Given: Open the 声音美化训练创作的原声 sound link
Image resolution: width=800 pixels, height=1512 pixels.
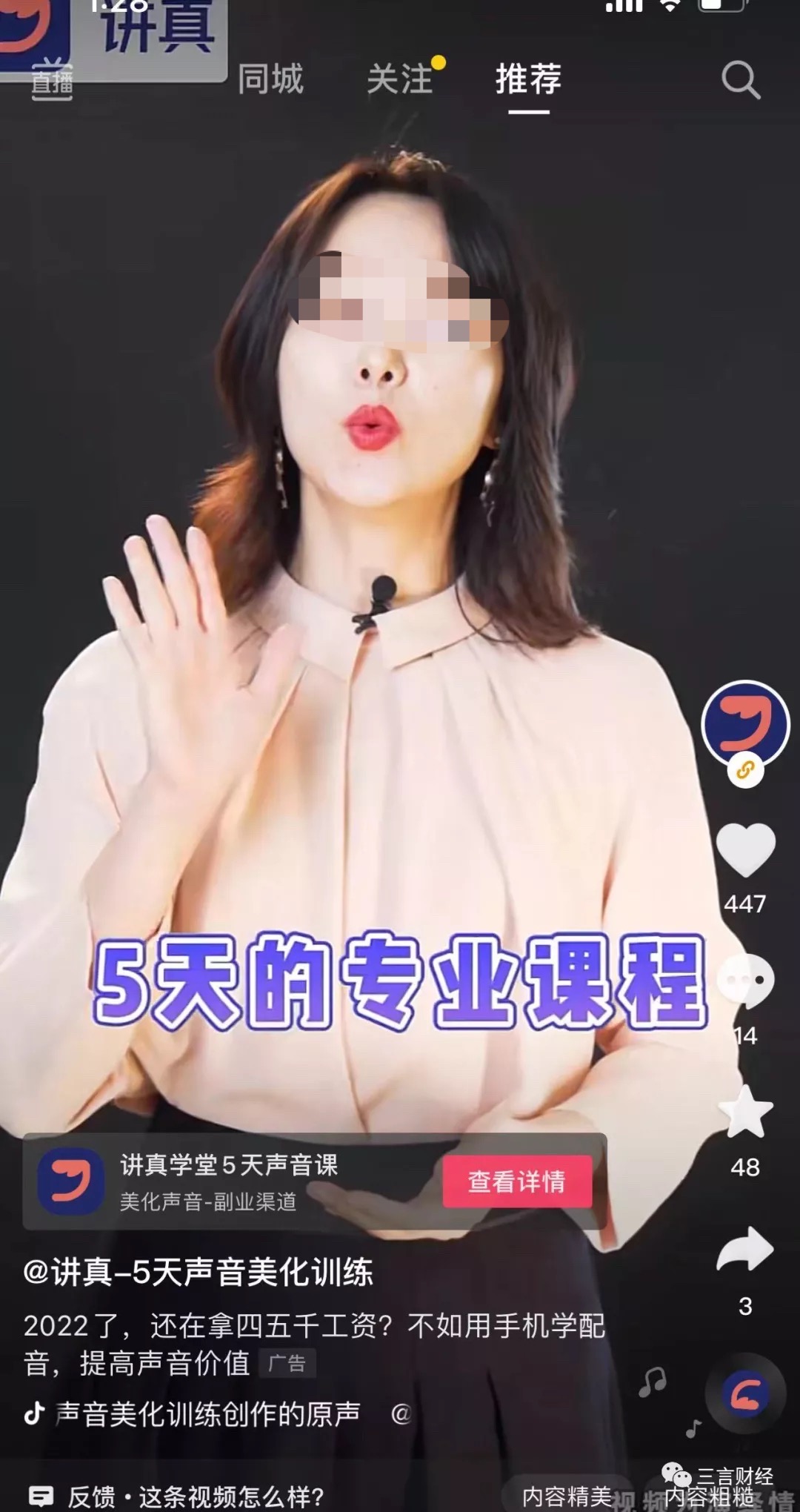Looking at the screenshot, I should 207,1414.
